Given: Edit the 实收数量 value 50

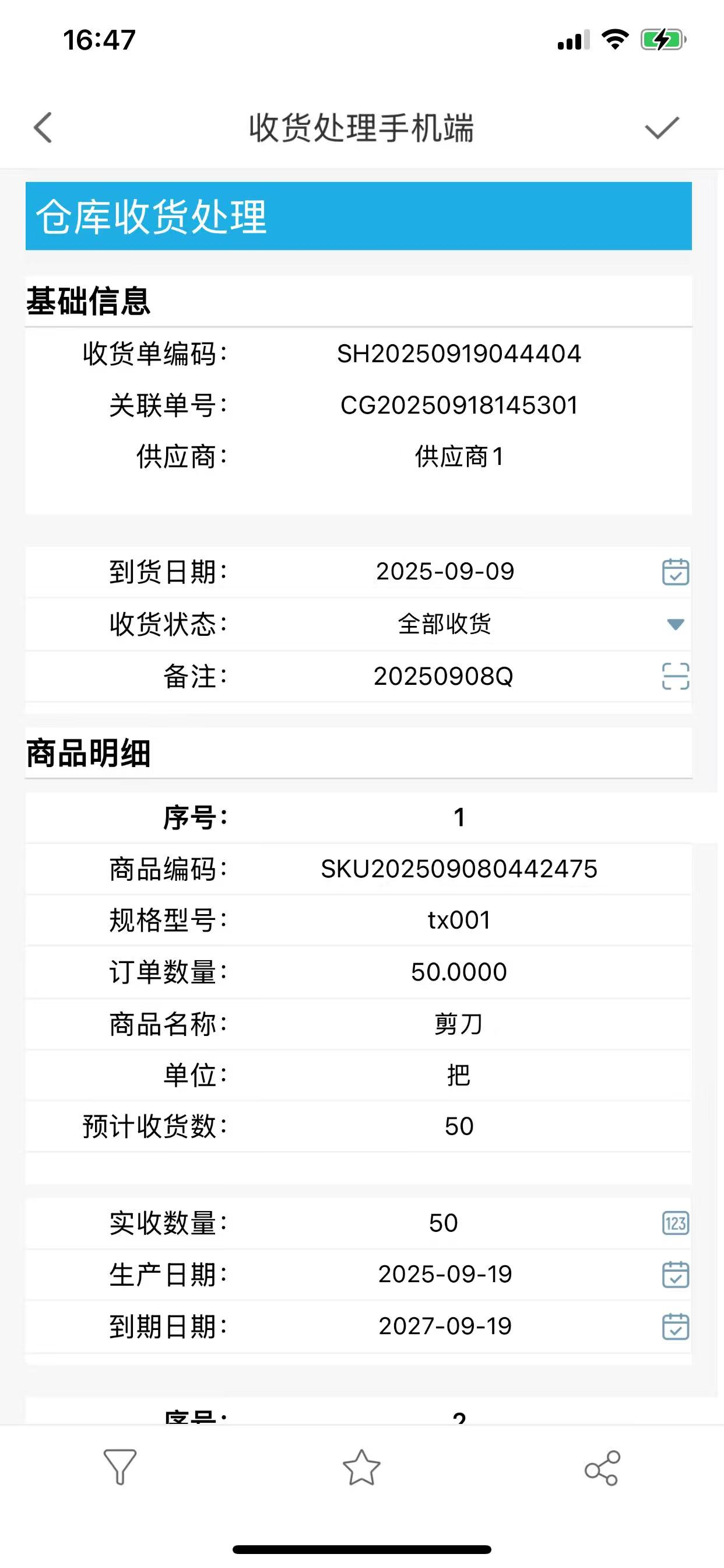Looking at the screenshot, I should pyautogui.click(x=444, y=1223).
